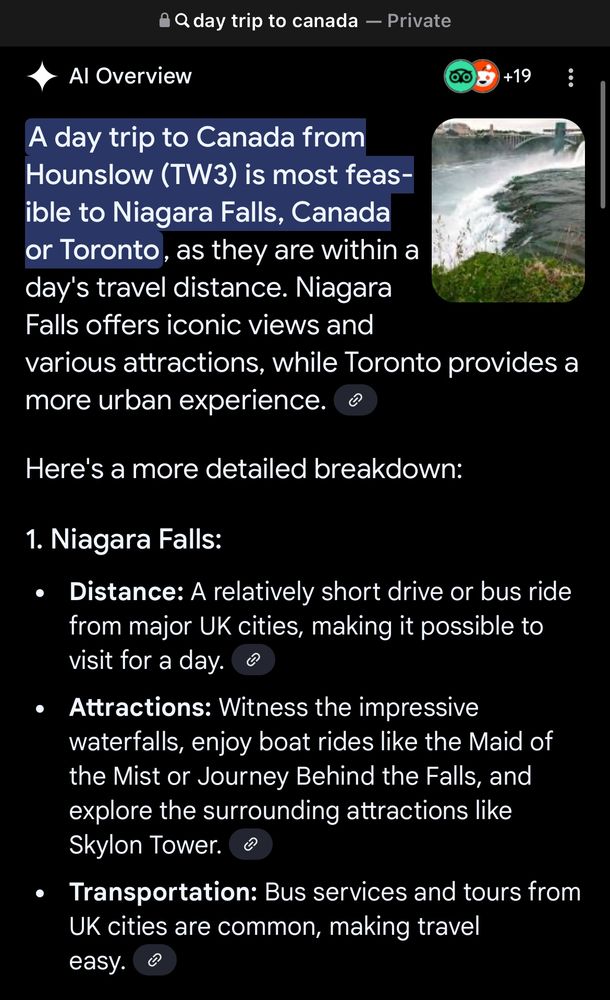Tap the address bar showing day trip to canada
This screenshot has height=1000, width=610.
tap(305, 21)
